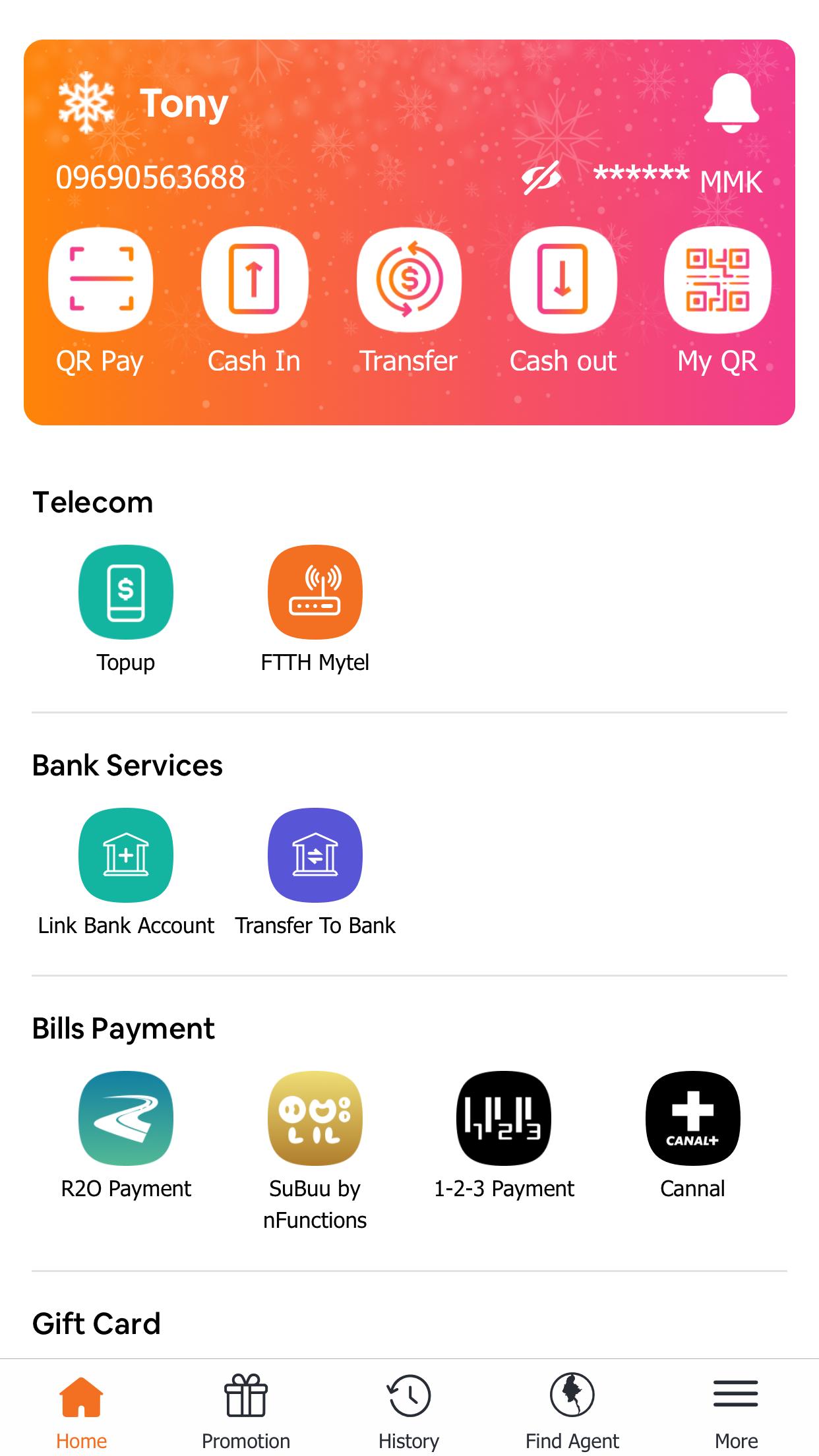Reveal the hidden MMK balance

click(x=542, y=178)
